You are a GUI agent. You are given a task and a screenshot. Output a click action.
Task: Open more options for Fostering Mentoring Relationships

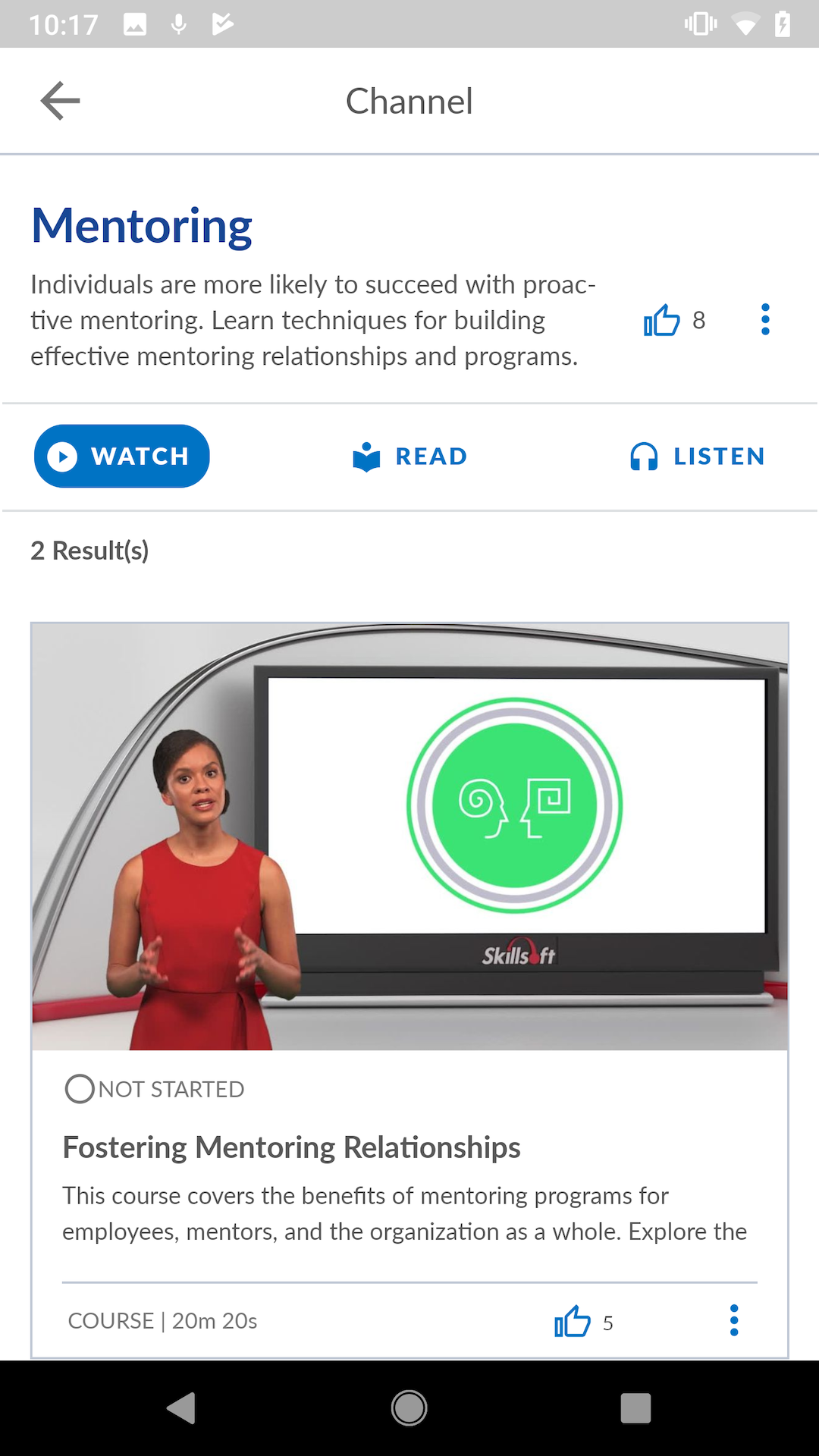pyautogui.click(x=733, y=1320)
